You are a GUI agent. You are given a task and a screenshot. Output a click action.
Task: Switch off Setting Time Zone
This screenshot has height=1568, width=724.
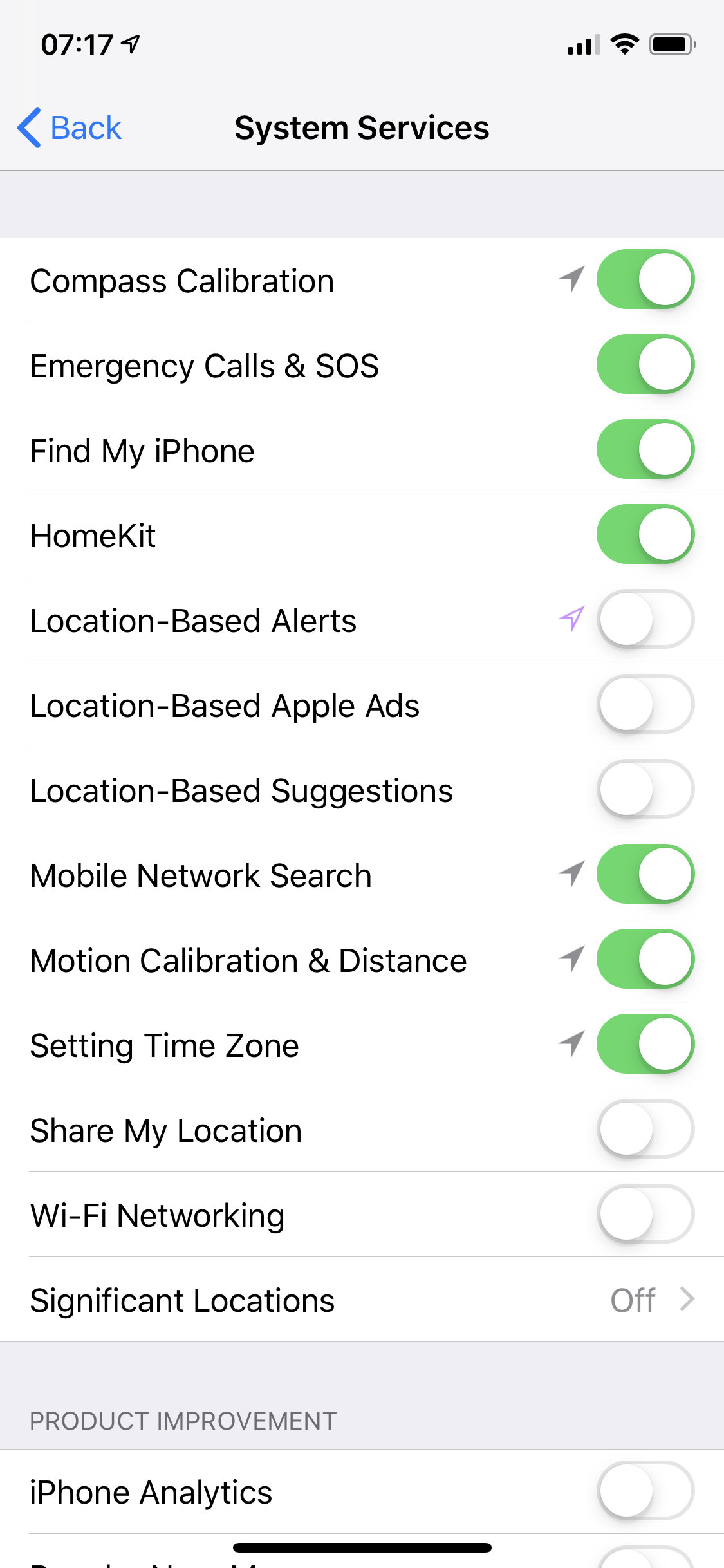pyautogui.click(x=645, y=1044)
